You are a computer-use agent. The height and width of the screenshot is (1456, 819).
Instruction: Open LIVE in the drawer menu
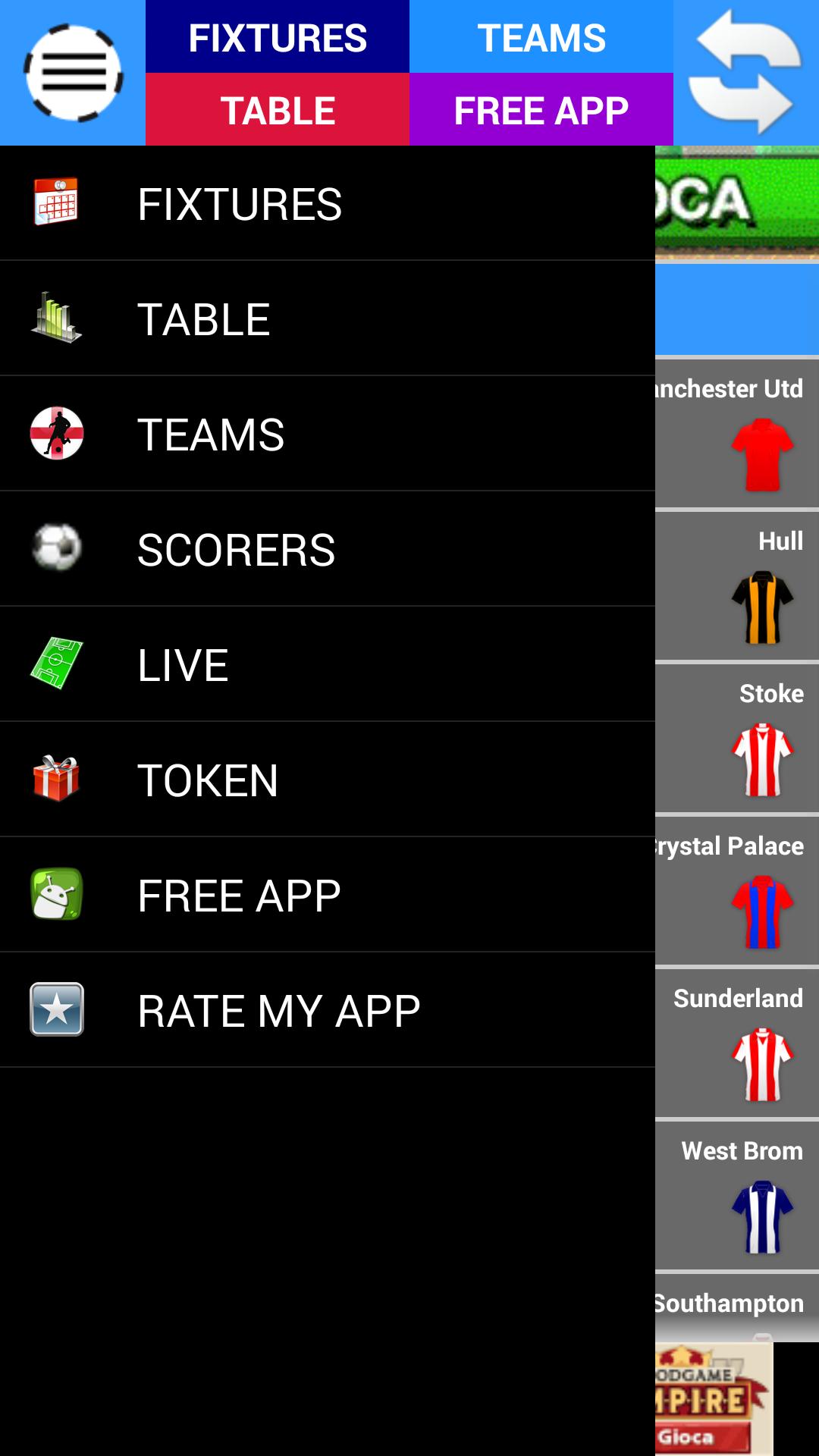(x=326, y=664)
